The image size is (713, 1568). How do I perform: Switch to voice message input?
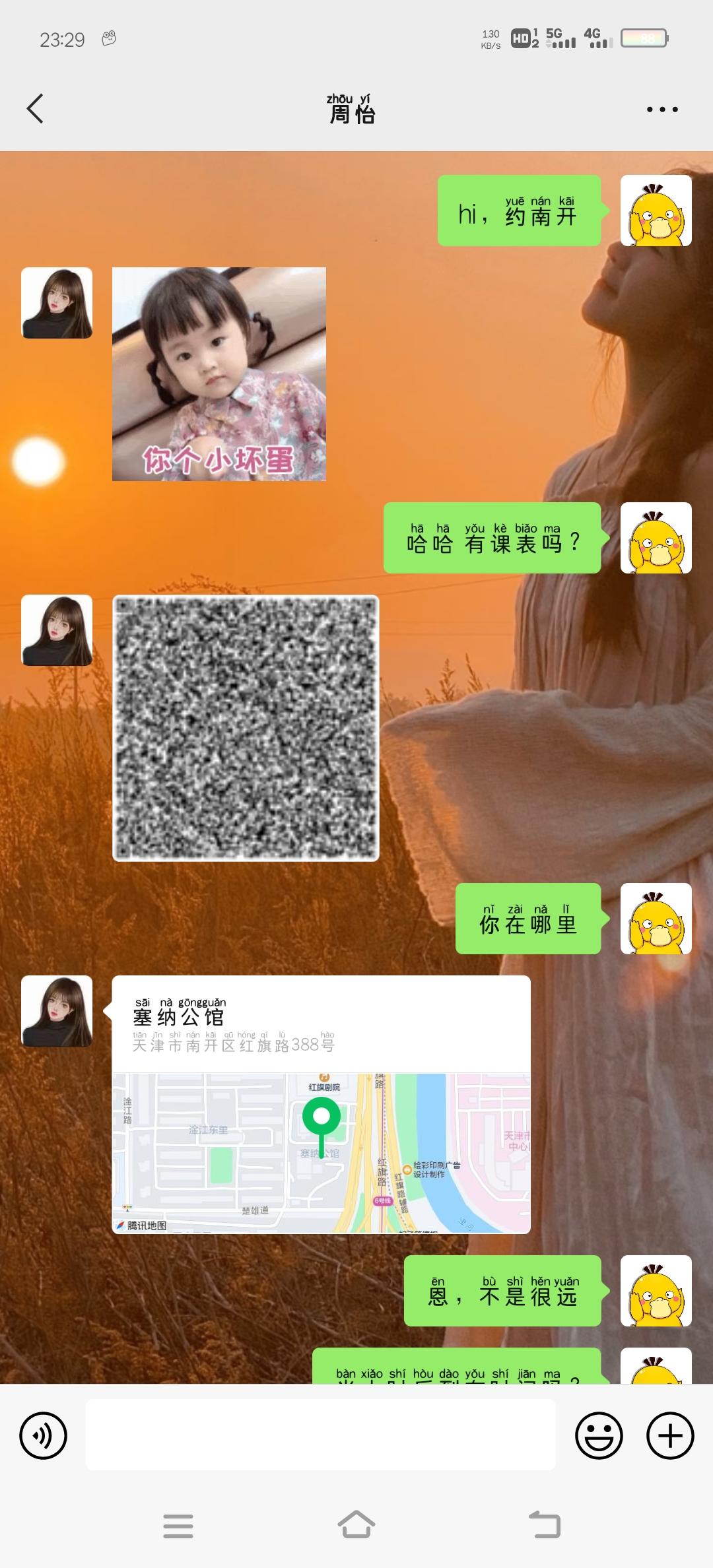(43, 1435)
